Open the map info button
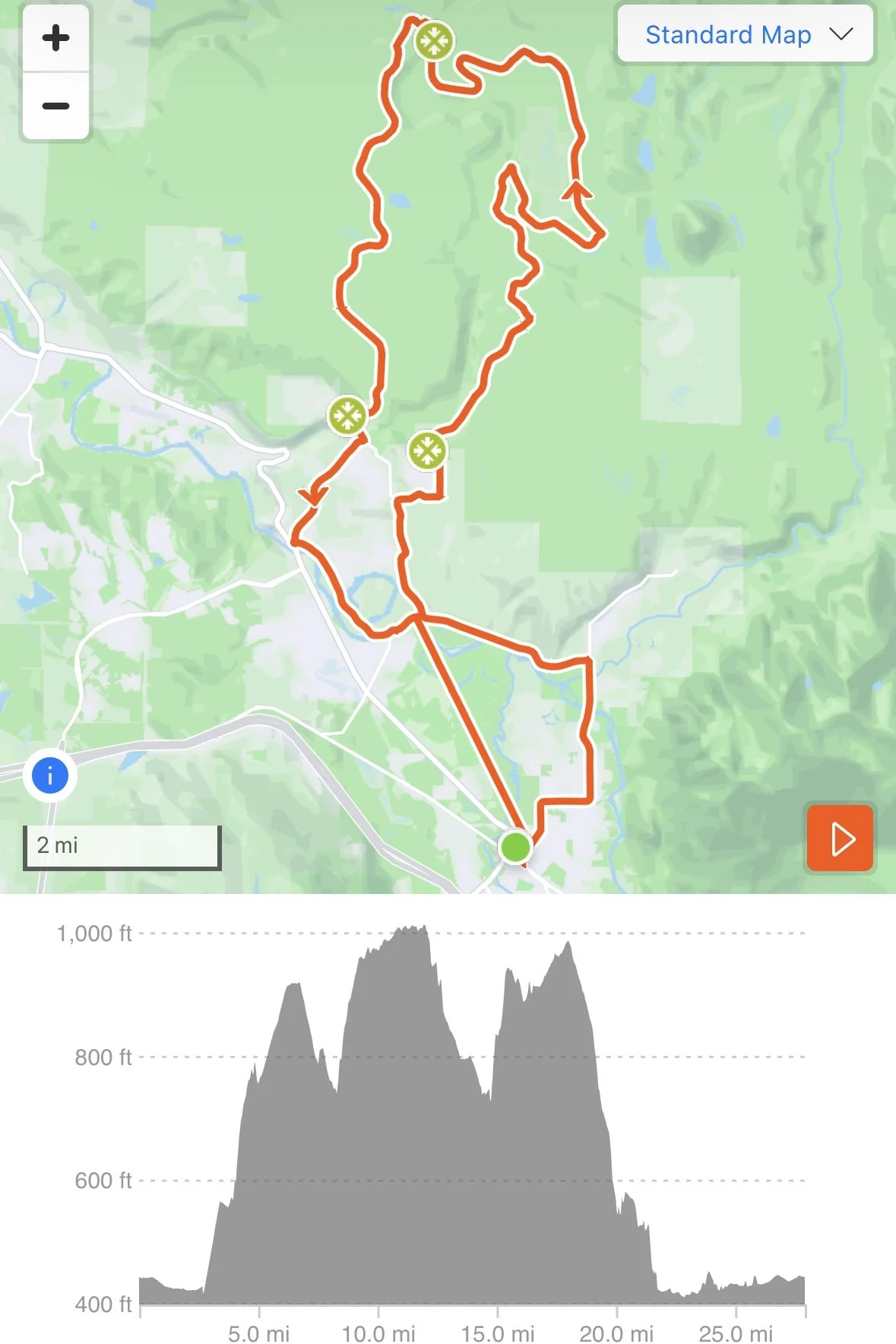 [50, 776]
